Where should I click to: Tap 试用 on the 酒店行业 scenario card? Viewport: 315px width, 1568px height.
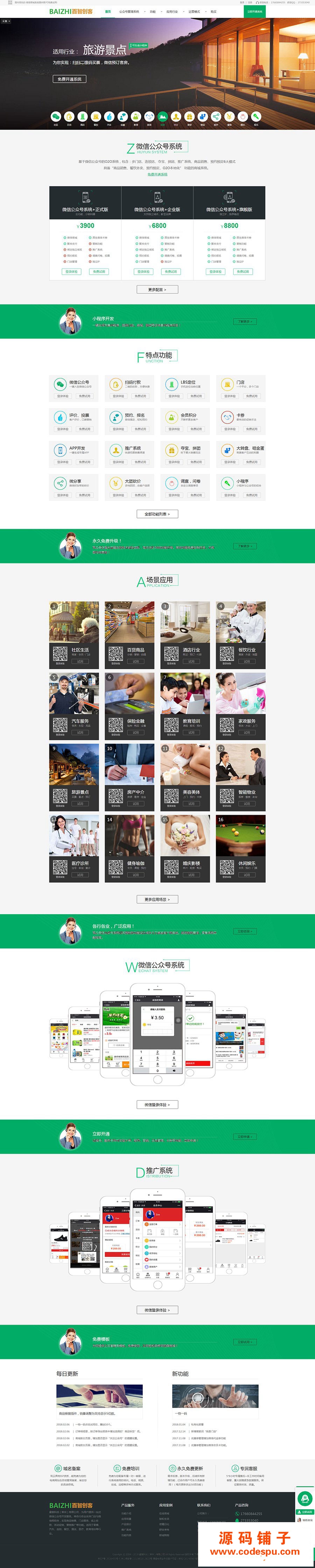tap(191, 661)
